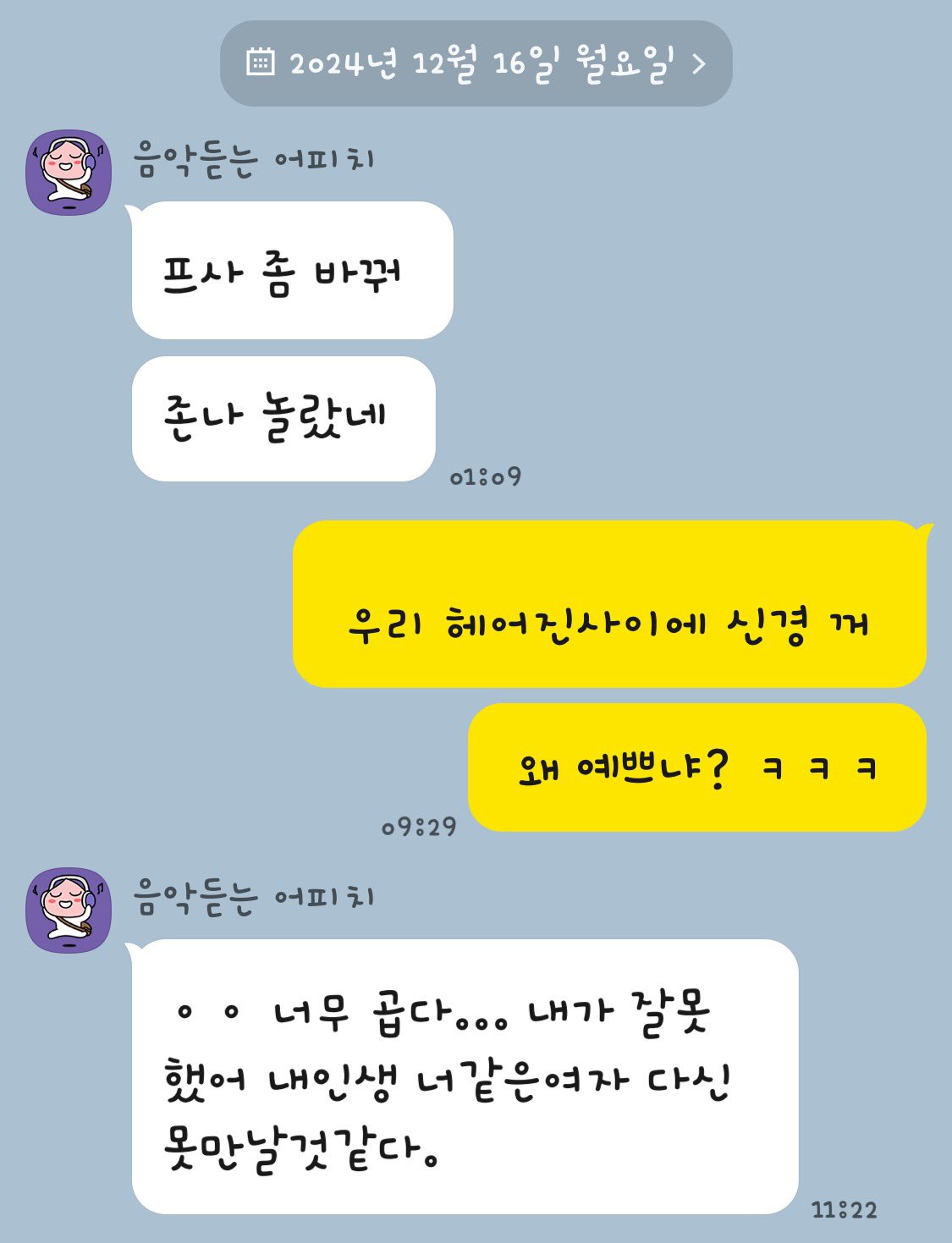
Task: Open the 2024년 12월 16일 date chip
Action: (x=476, y=63)
